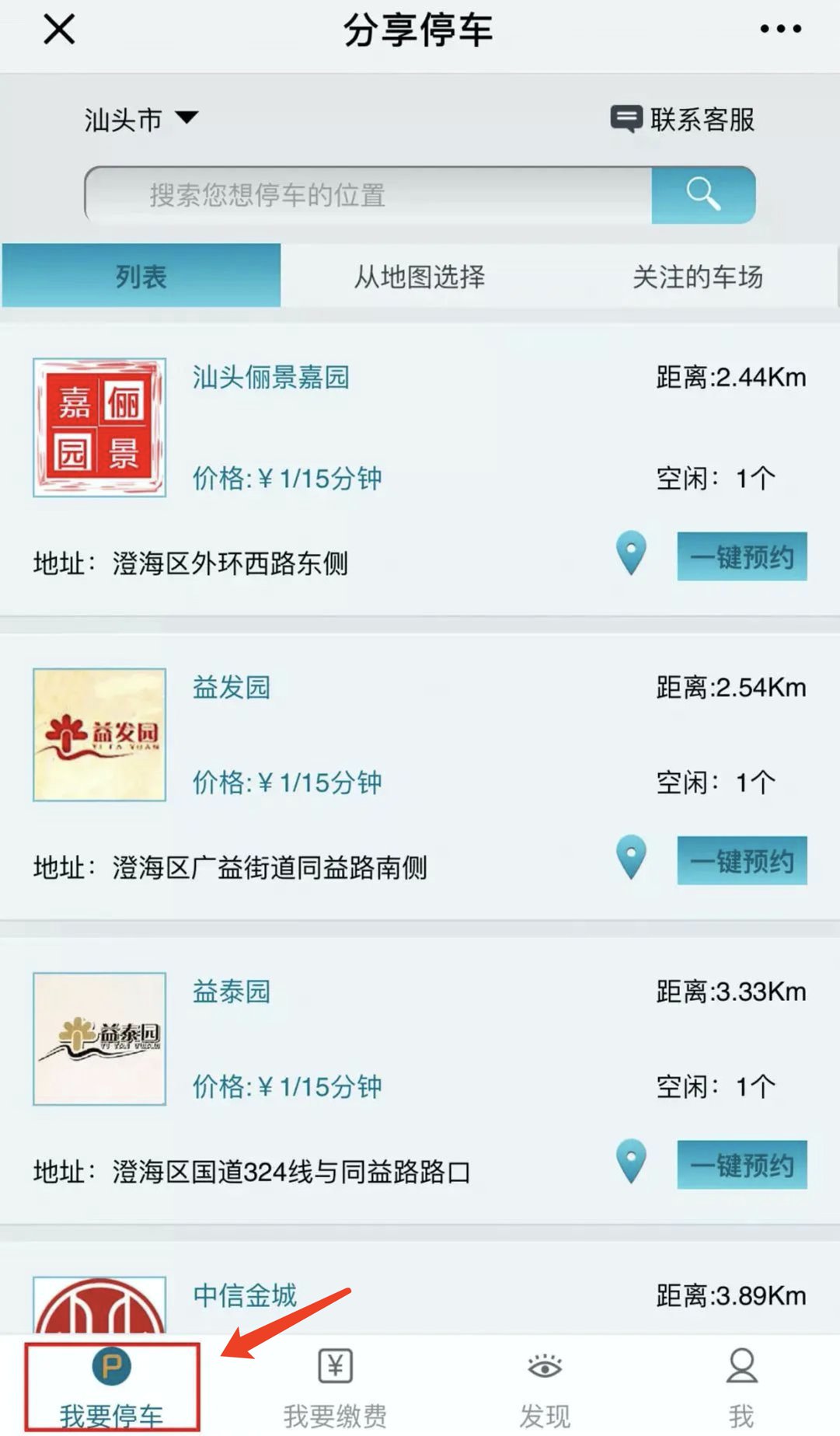The height and width of the screenshot is (1436, 840).
Task: Show 汕头俪景嘉园 location on map
Action: click(x=631, y=553)
